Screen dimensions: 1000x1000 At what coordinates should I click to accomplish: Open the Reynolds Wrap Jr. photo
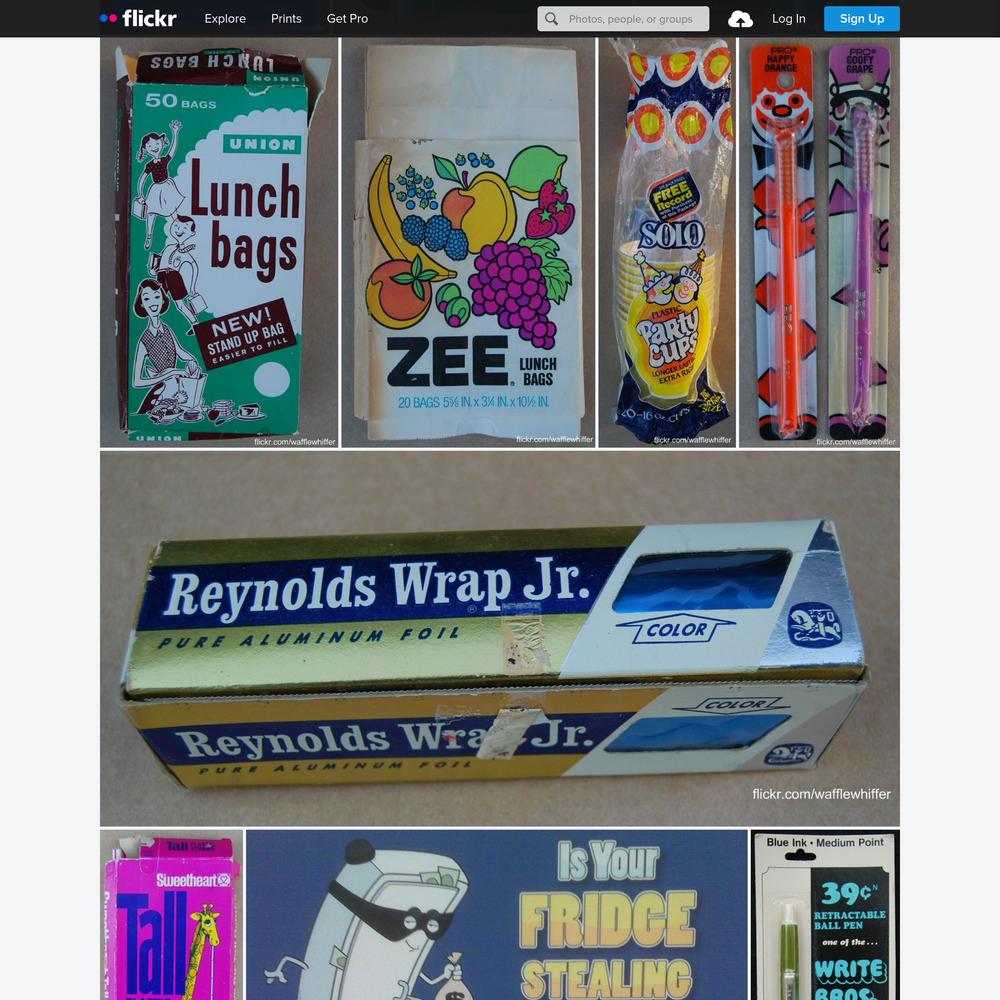tap(499, 638)
